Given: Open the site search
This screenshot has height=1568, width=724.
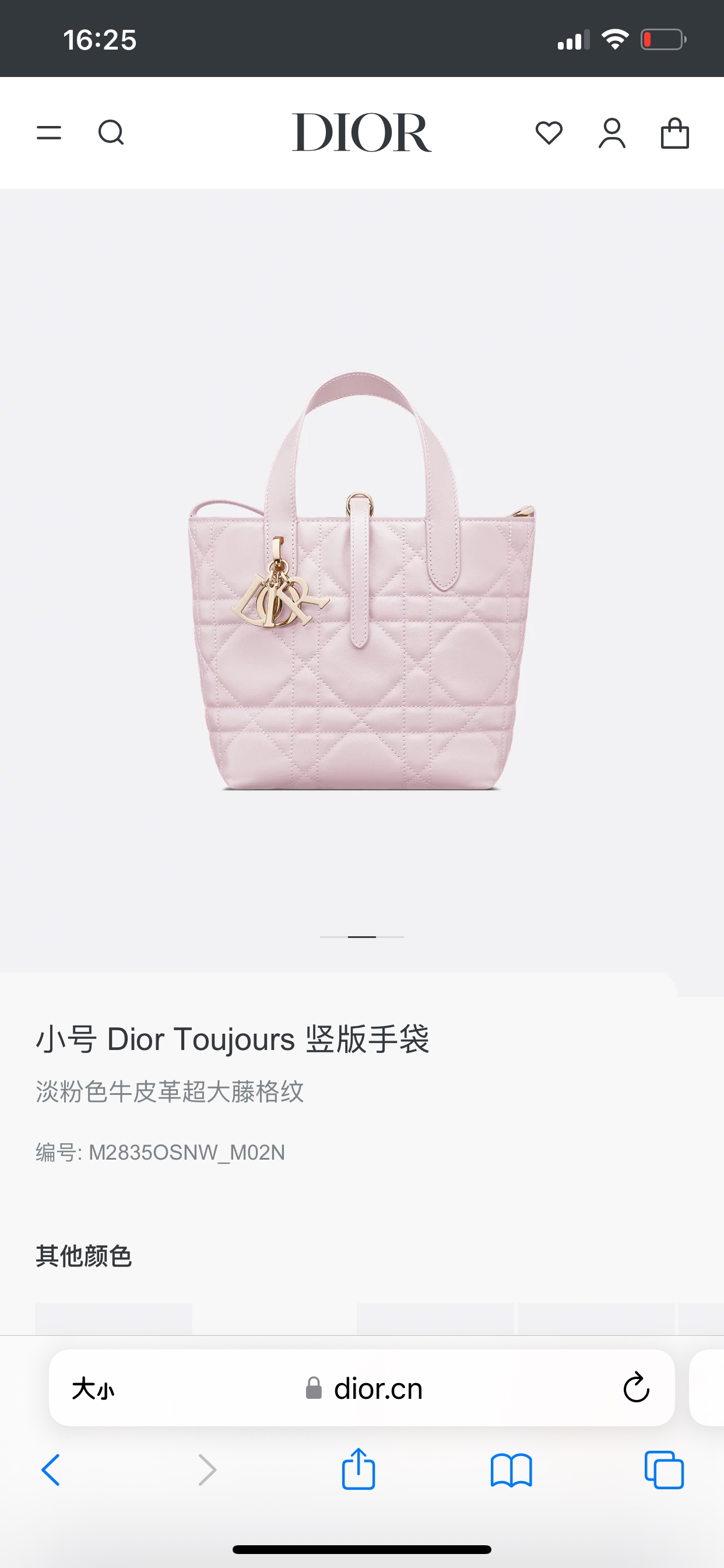Looking at the screenshot, I should click(111, 132).
